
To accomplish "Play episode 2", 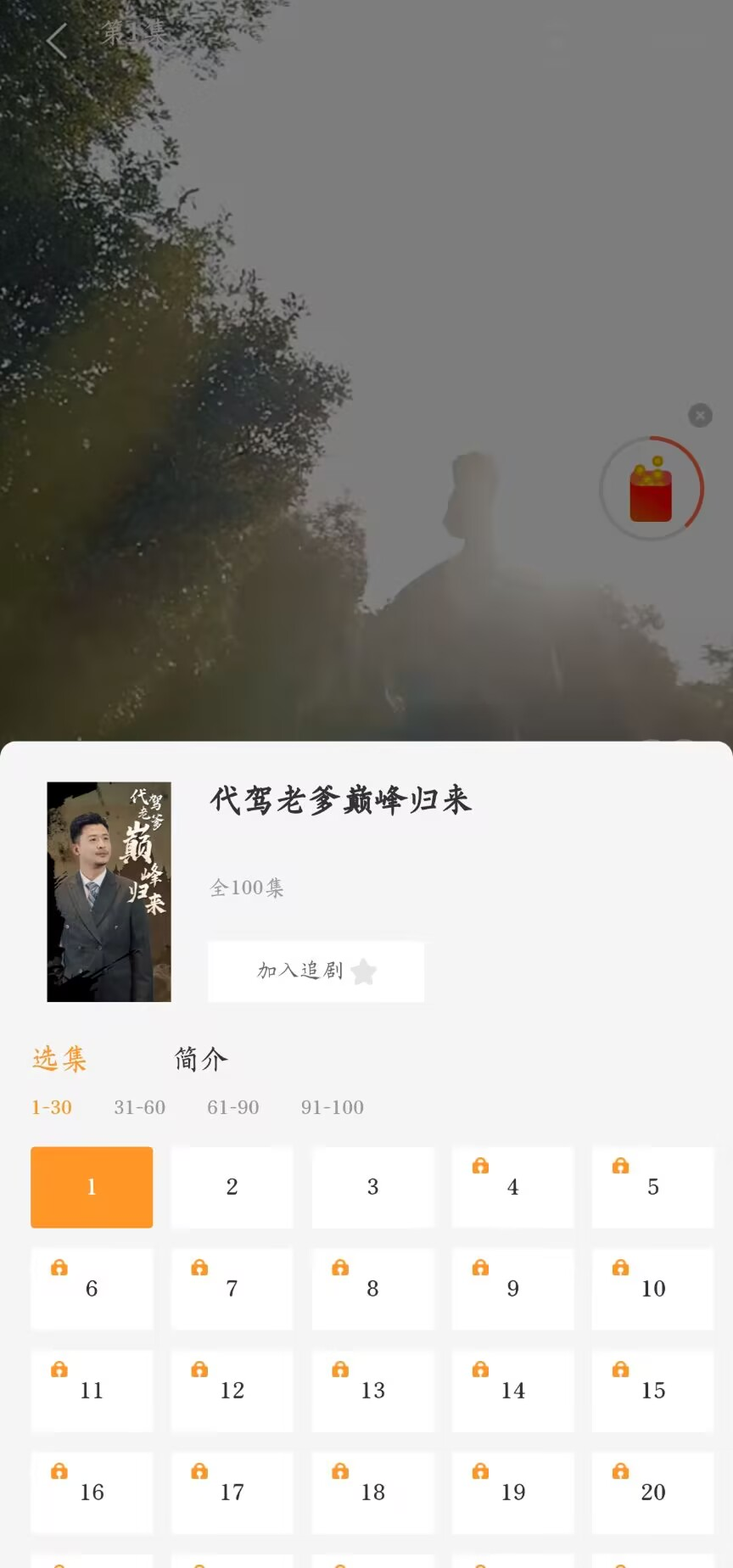I will [x=232, y=1187].
